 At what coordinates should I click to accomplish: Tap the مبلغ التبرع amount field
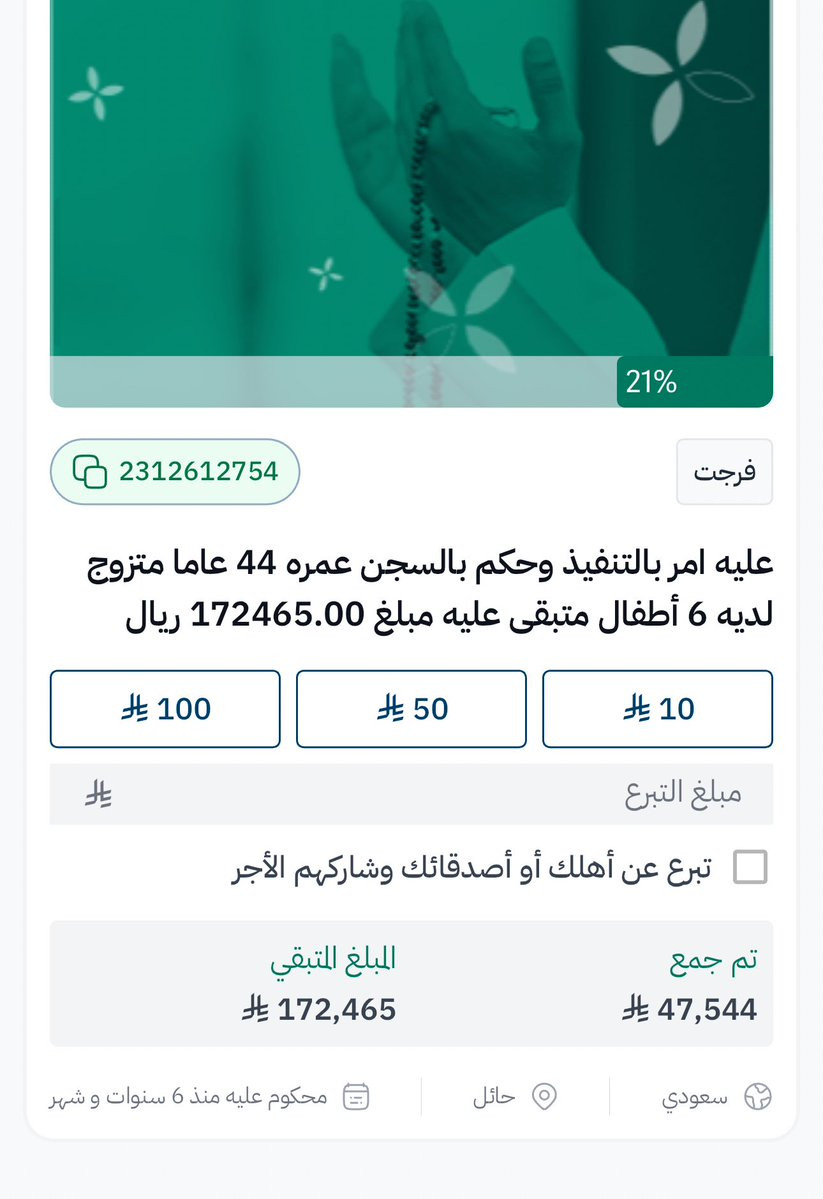[412, 794]
